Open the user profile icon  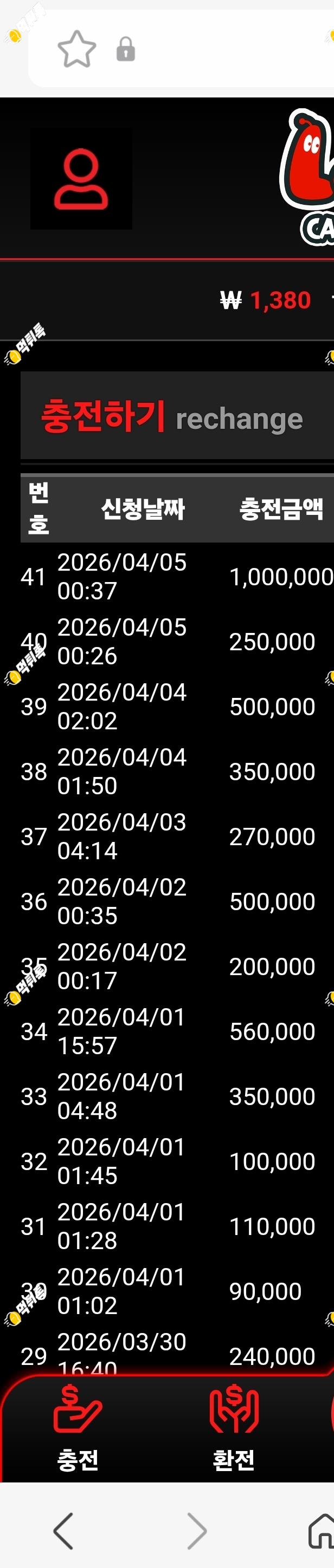[x=81, y=179]
